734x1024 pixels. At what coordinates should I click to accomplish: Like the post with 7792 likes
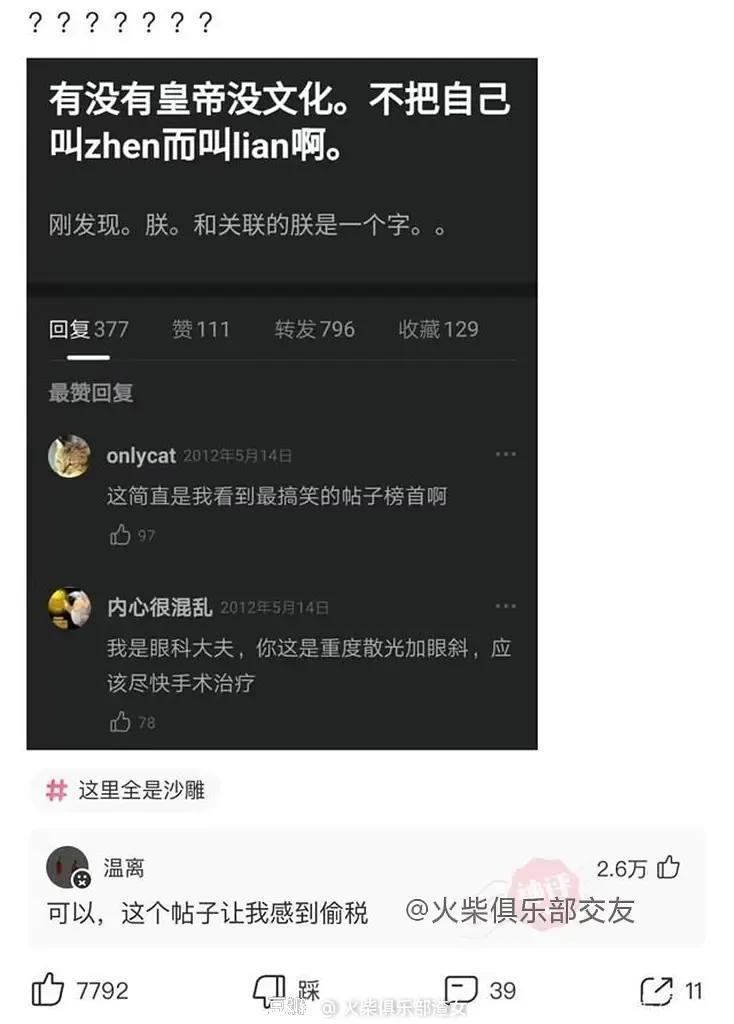[48, 990]
